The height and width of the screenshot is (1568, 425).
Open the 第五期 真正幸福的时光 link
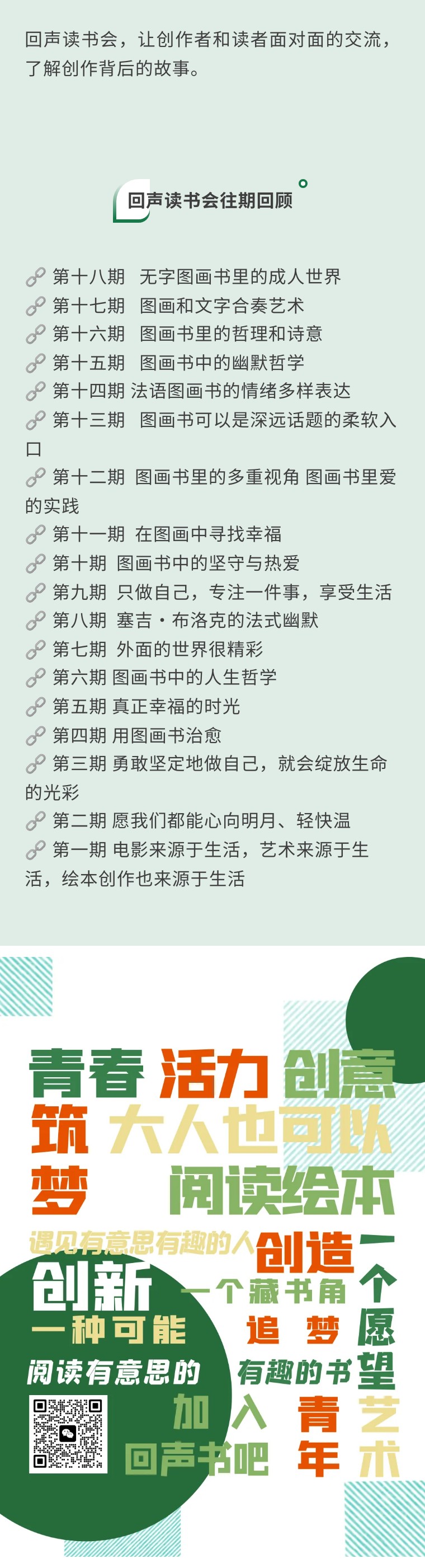point(146,707)
